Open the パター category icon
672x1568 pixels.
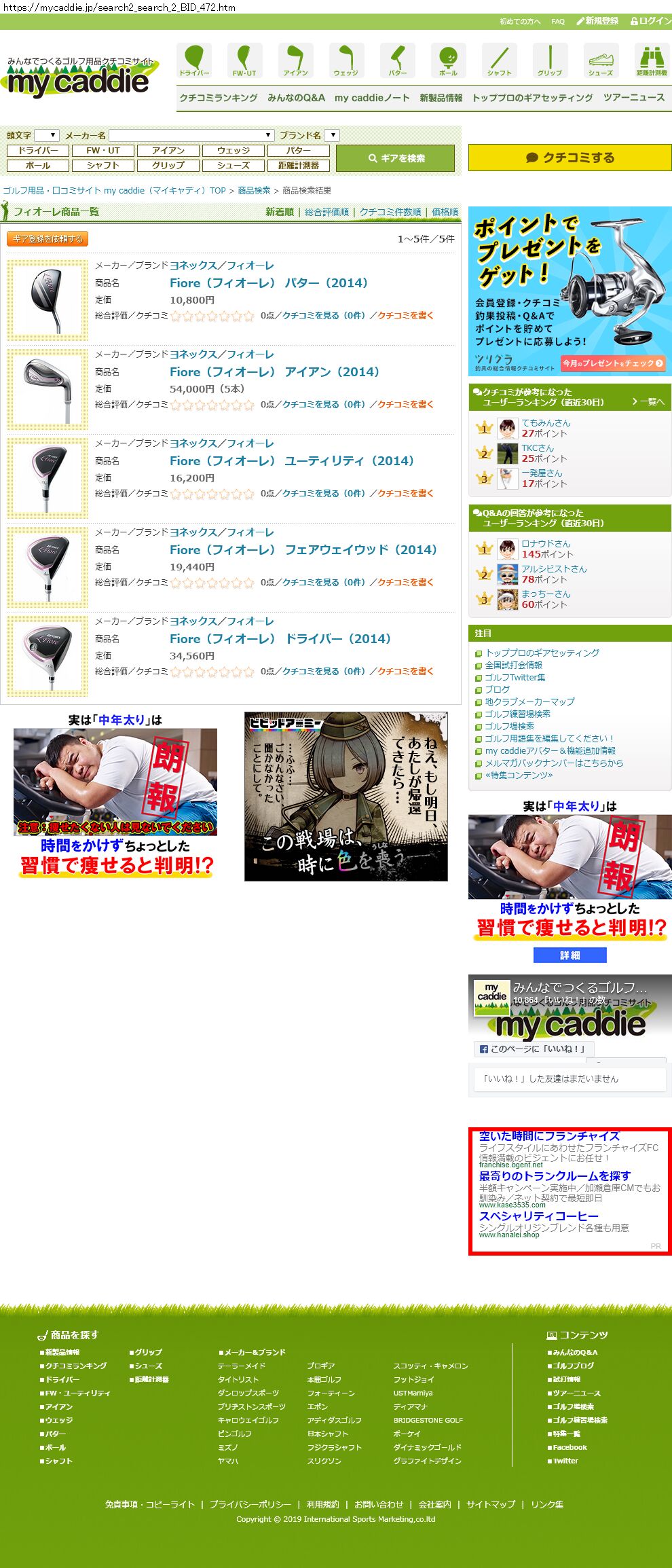tap(398, 60)
